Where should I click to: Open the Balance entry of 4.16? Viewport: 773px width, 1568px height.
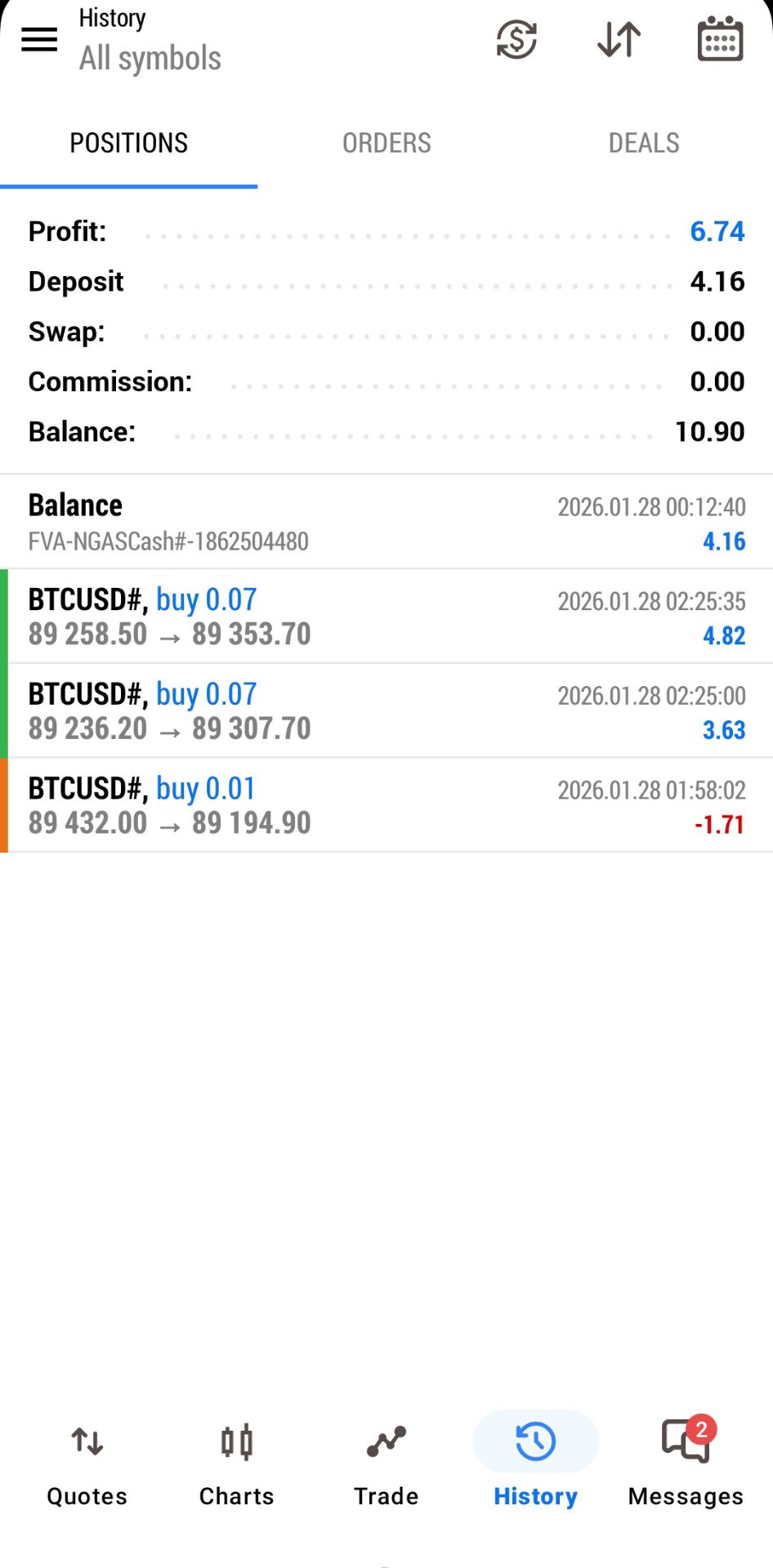386,523
